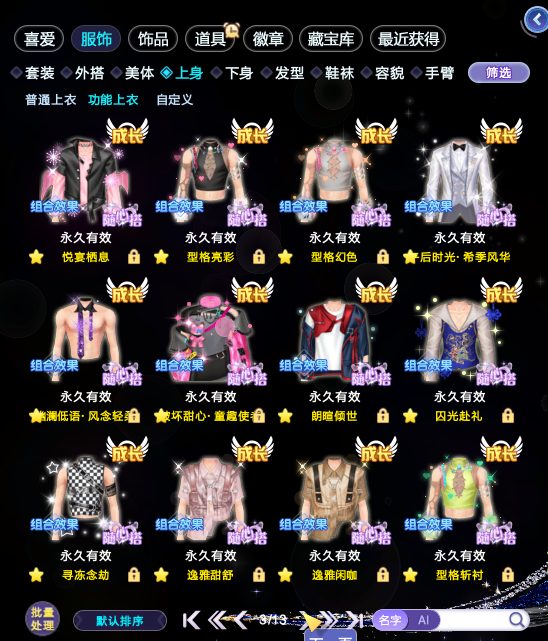548x641 pixels.
Task: Select the 型格斩衬 green top
Action: pos(460,499)
